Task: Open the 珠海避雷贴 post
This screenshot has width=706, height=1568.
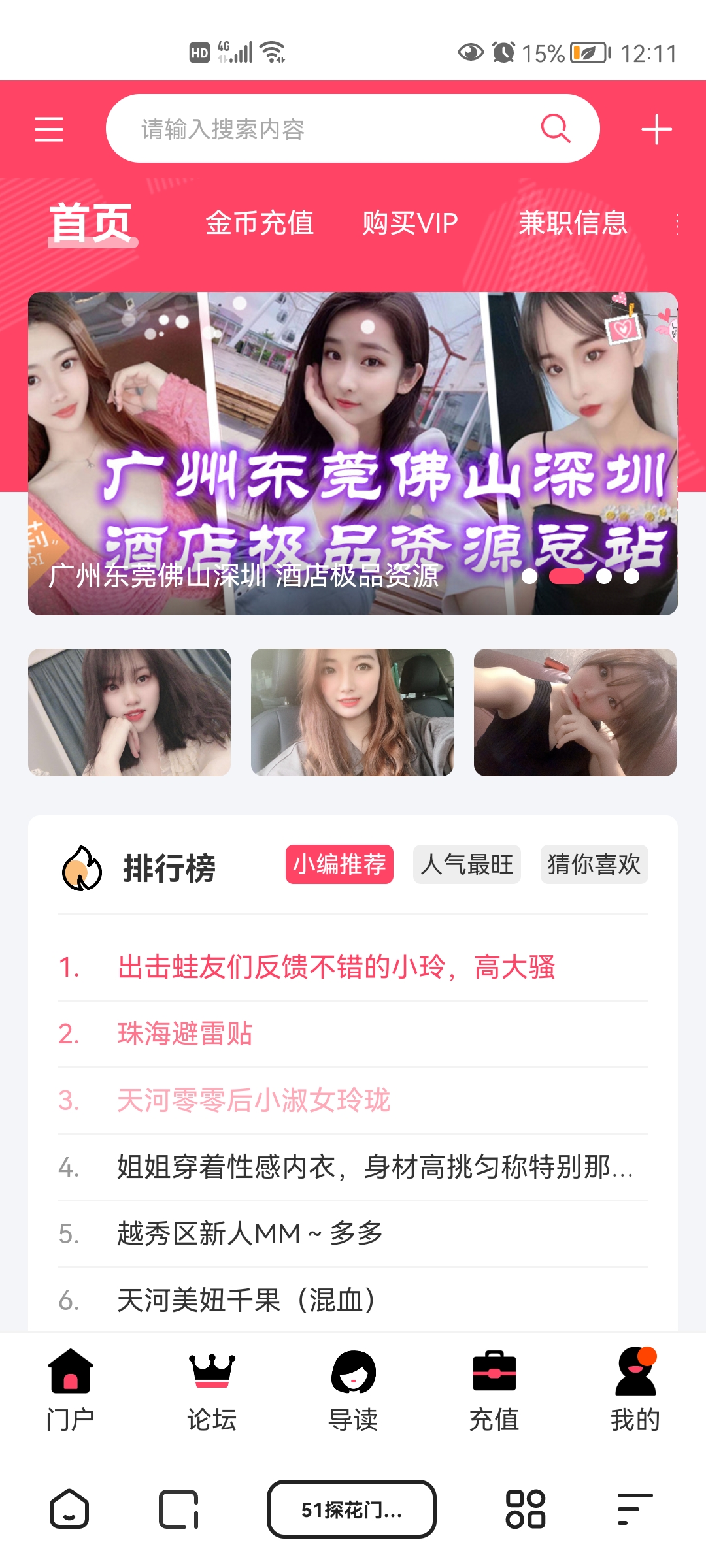Action: pos(185,1034)
